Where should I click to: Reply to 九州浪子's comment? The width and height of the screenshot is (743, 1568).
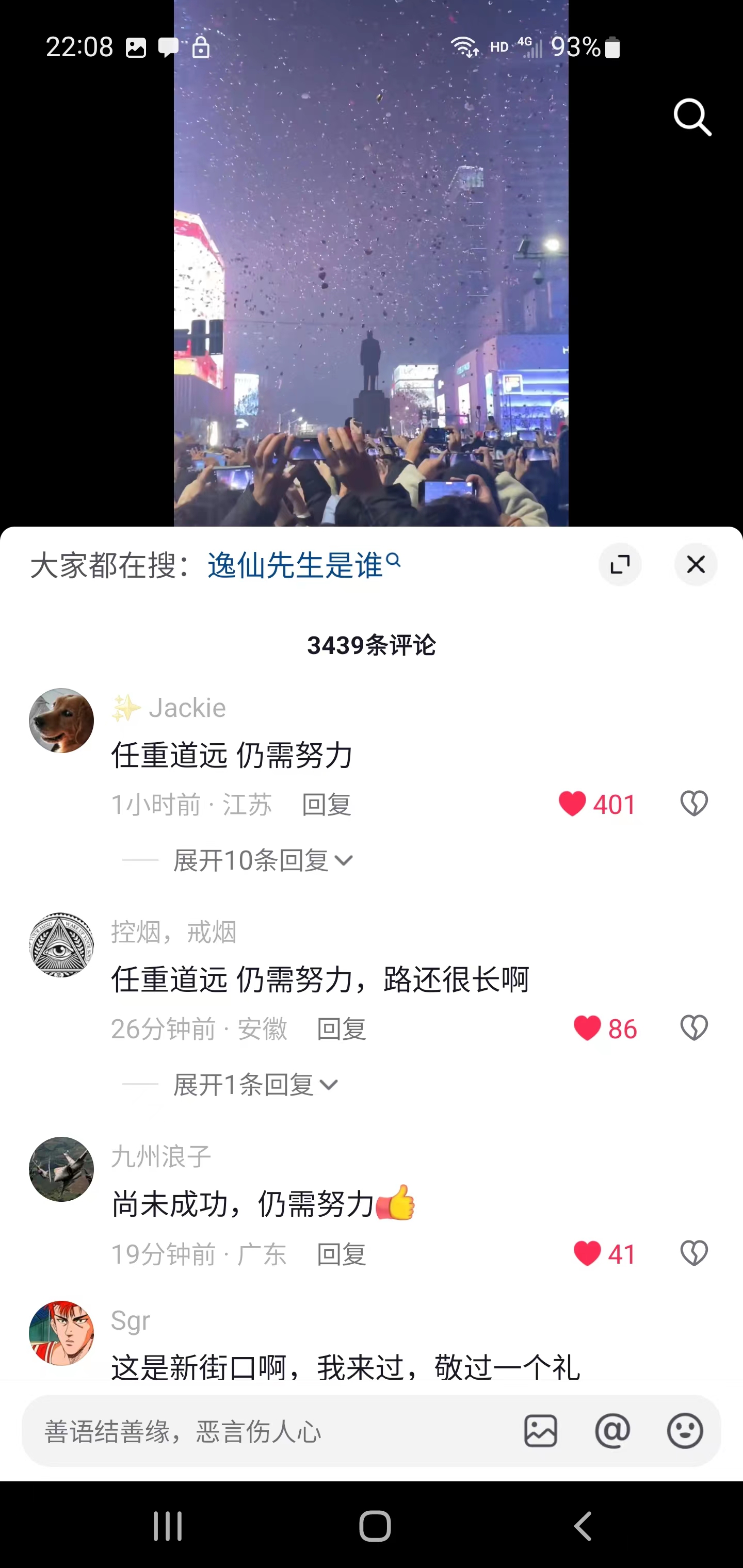tap(341, 1254)
